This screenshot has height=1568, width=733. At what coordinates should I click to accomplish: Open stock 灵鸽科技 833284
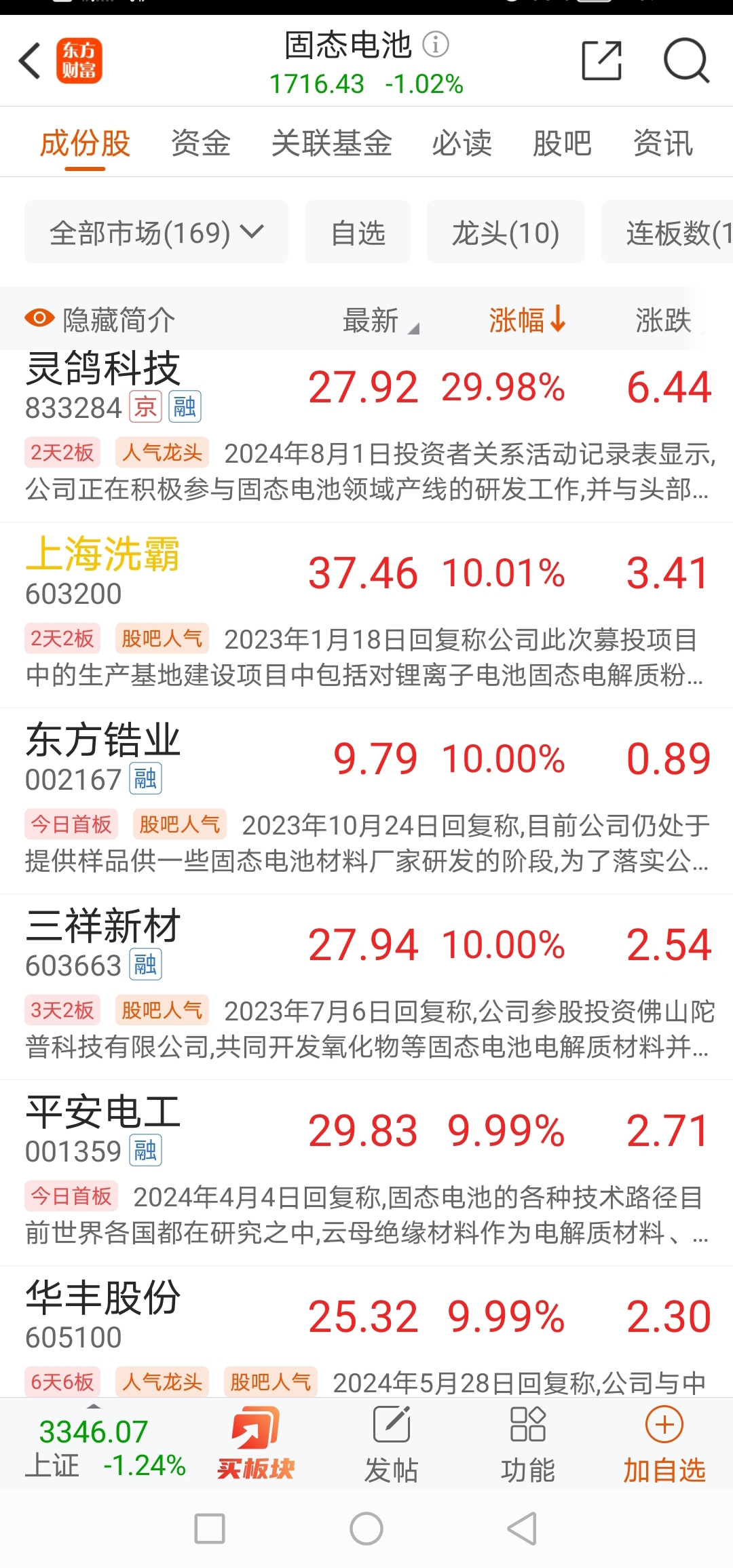click(x=366, y=436)
